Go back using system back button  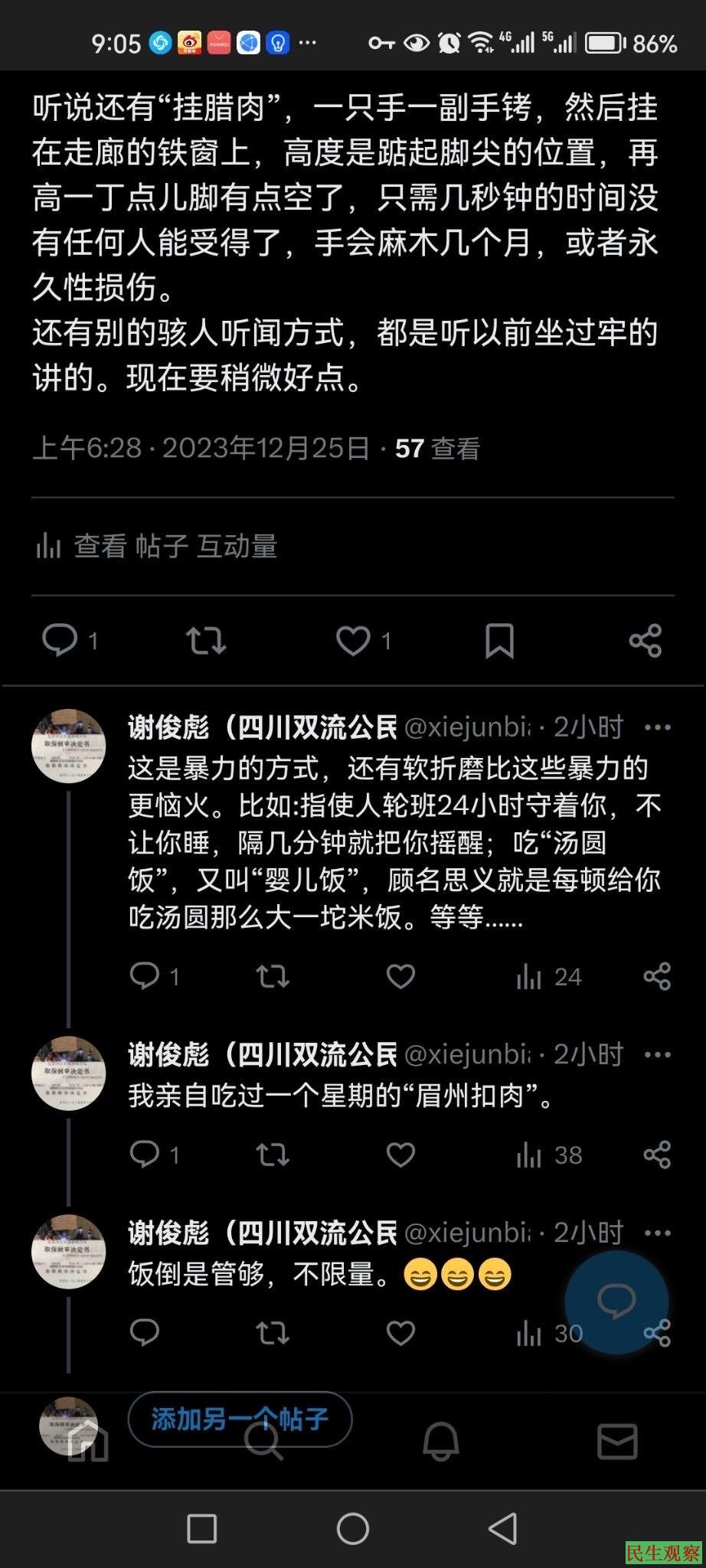(503, 1528)
